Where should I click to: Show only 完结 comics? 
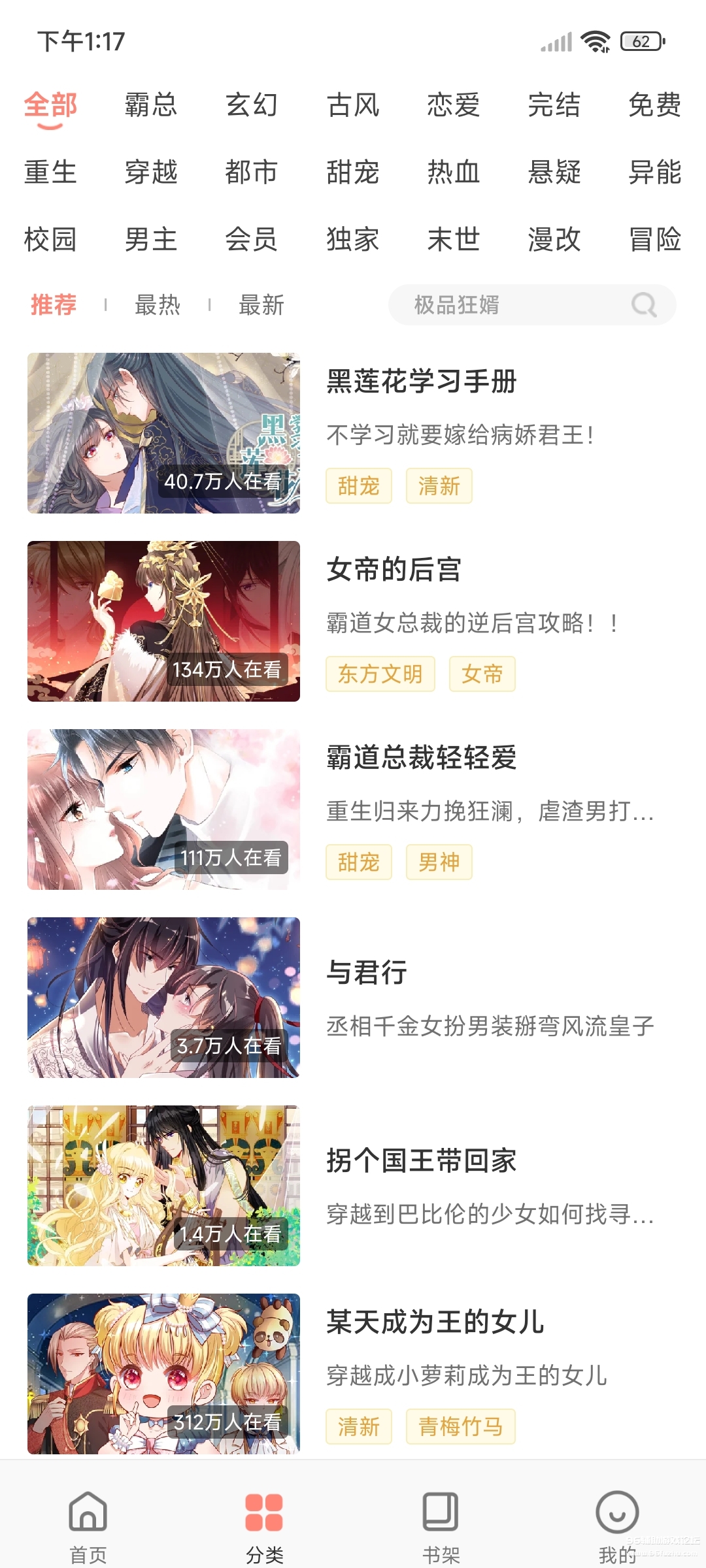click(x=554, y=105)
